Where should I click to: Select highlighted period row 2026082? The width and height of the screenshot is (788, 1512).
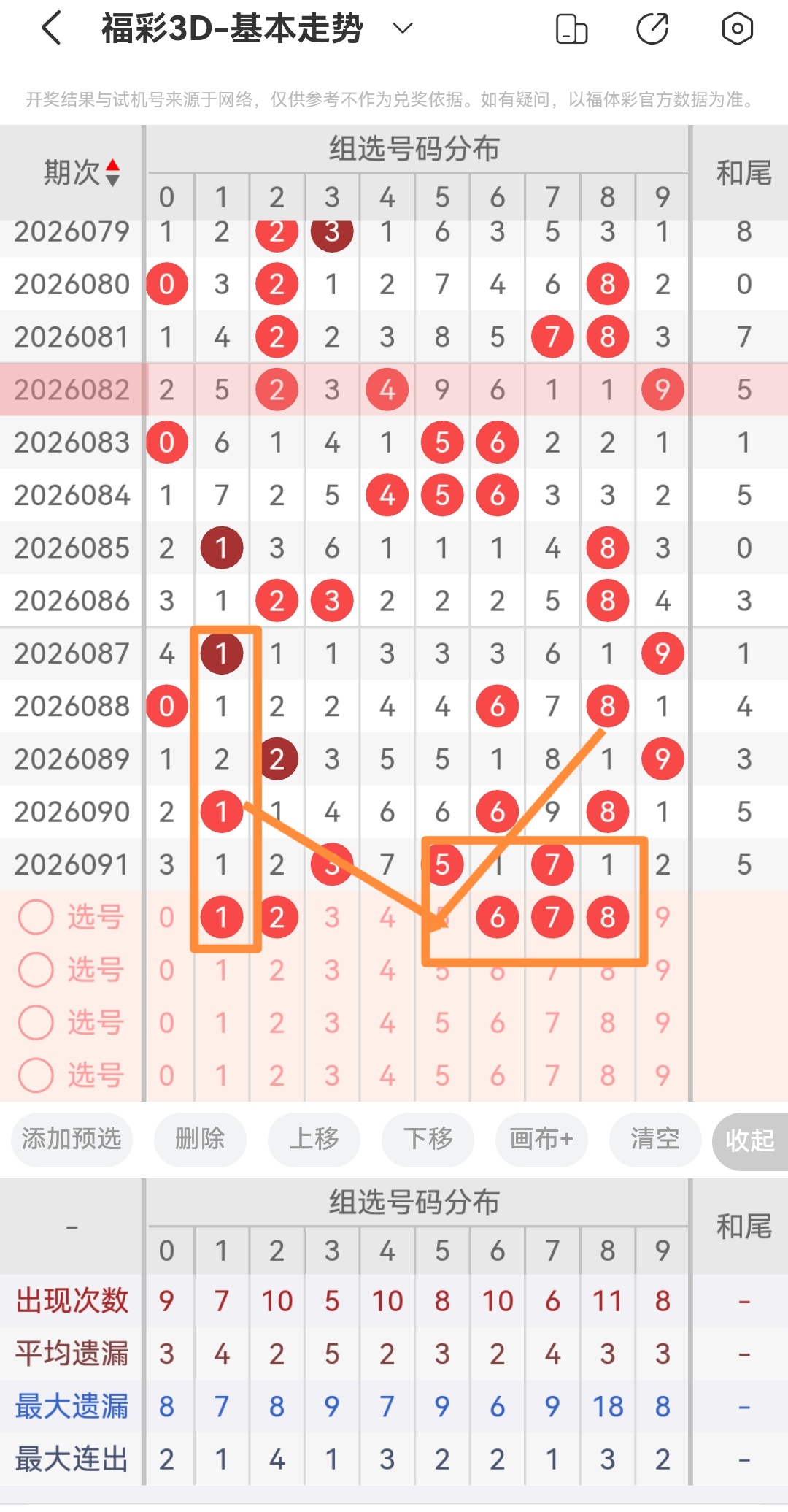(x=70, y=389)
